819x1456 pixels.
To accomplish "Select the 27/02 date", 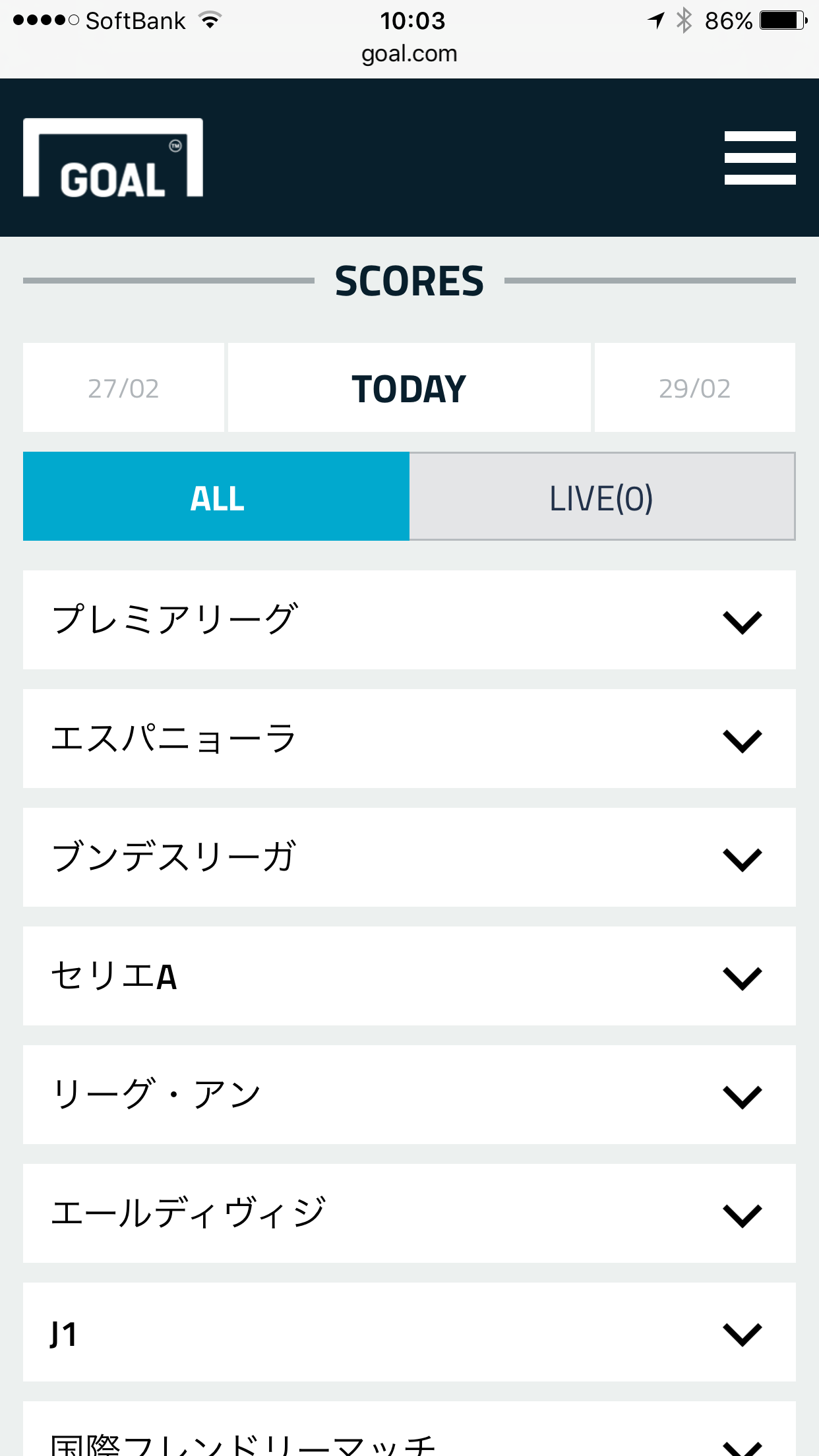I will [123, 388].
